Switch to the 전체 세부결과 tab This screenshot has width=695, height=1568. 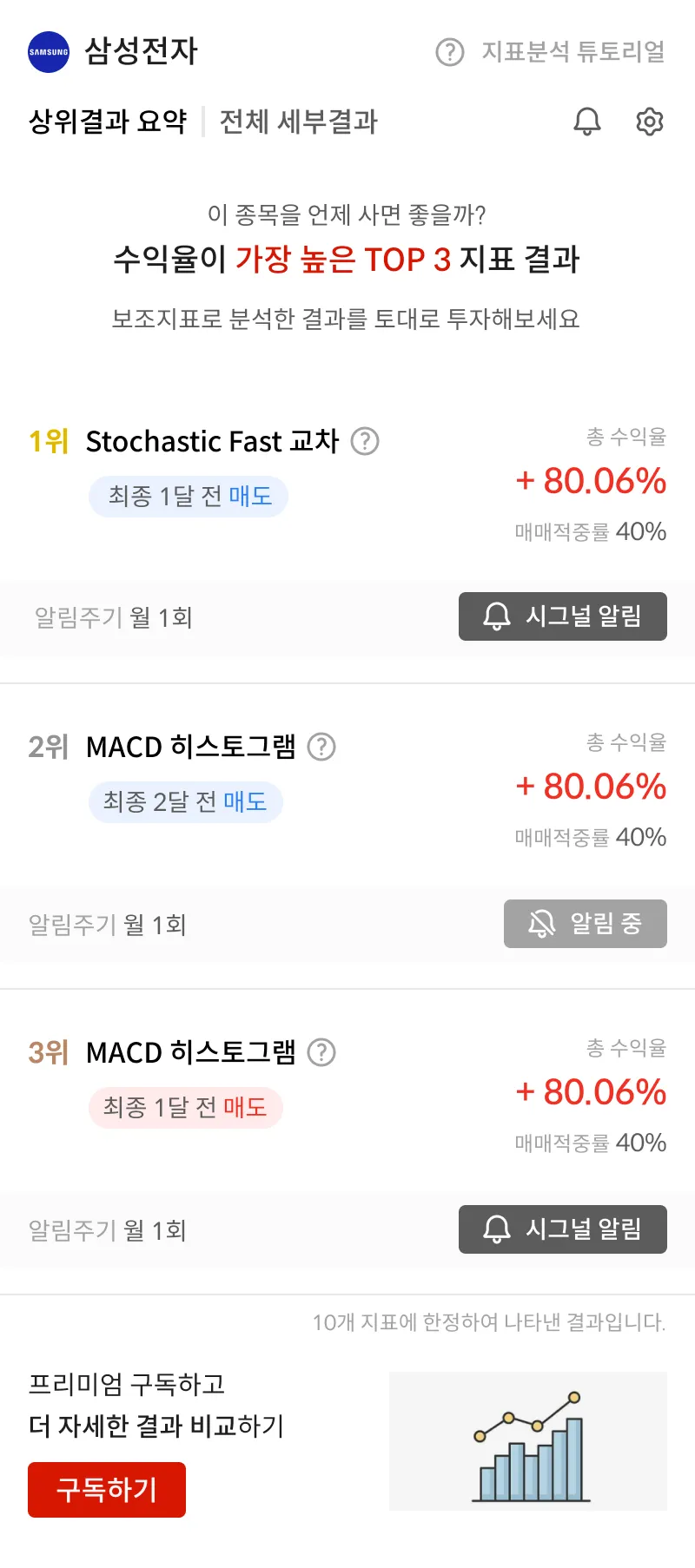pyautogui.click(x=298, y=122)
